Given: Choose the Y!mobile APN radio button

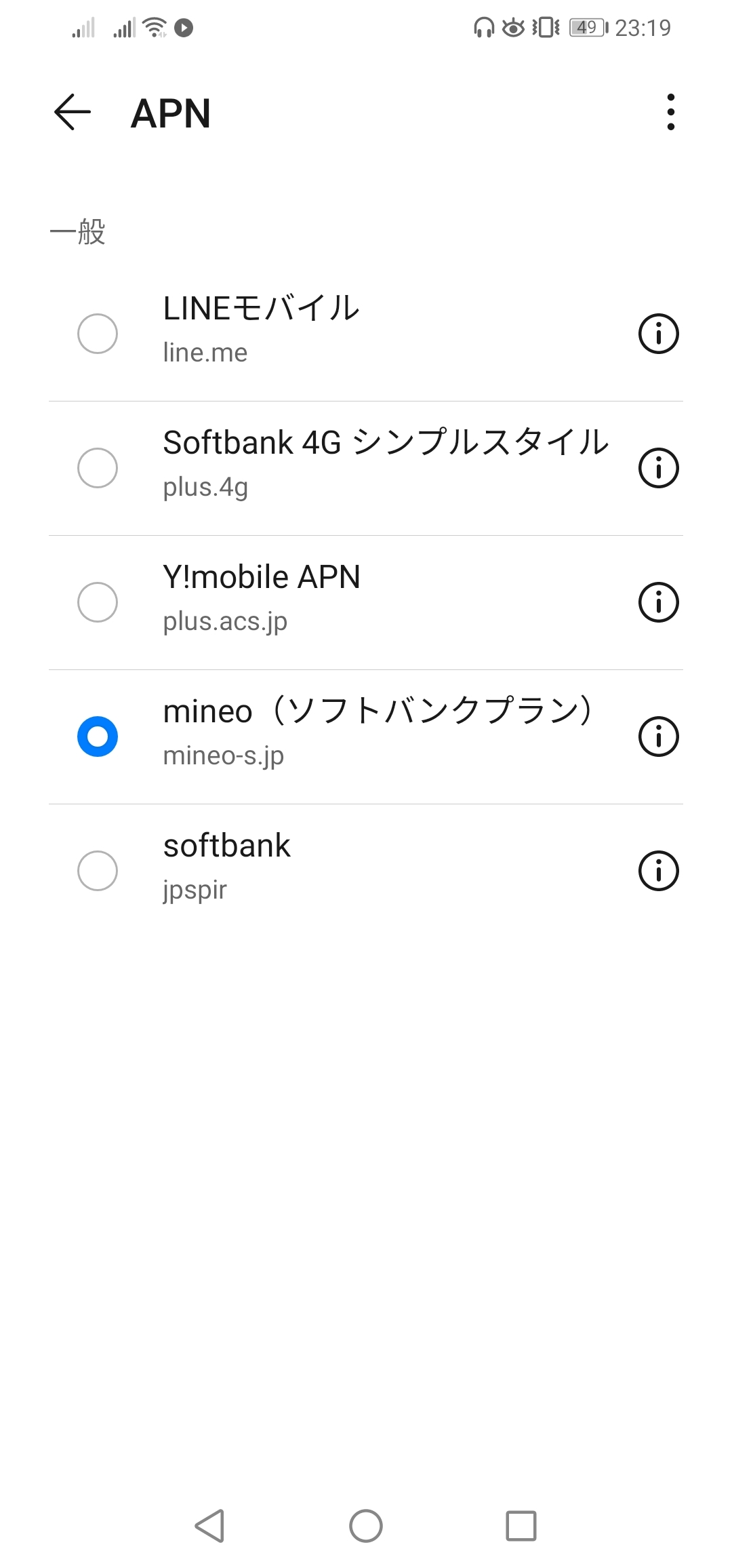Looking at the screenshot, I should [x=98, y=602].
